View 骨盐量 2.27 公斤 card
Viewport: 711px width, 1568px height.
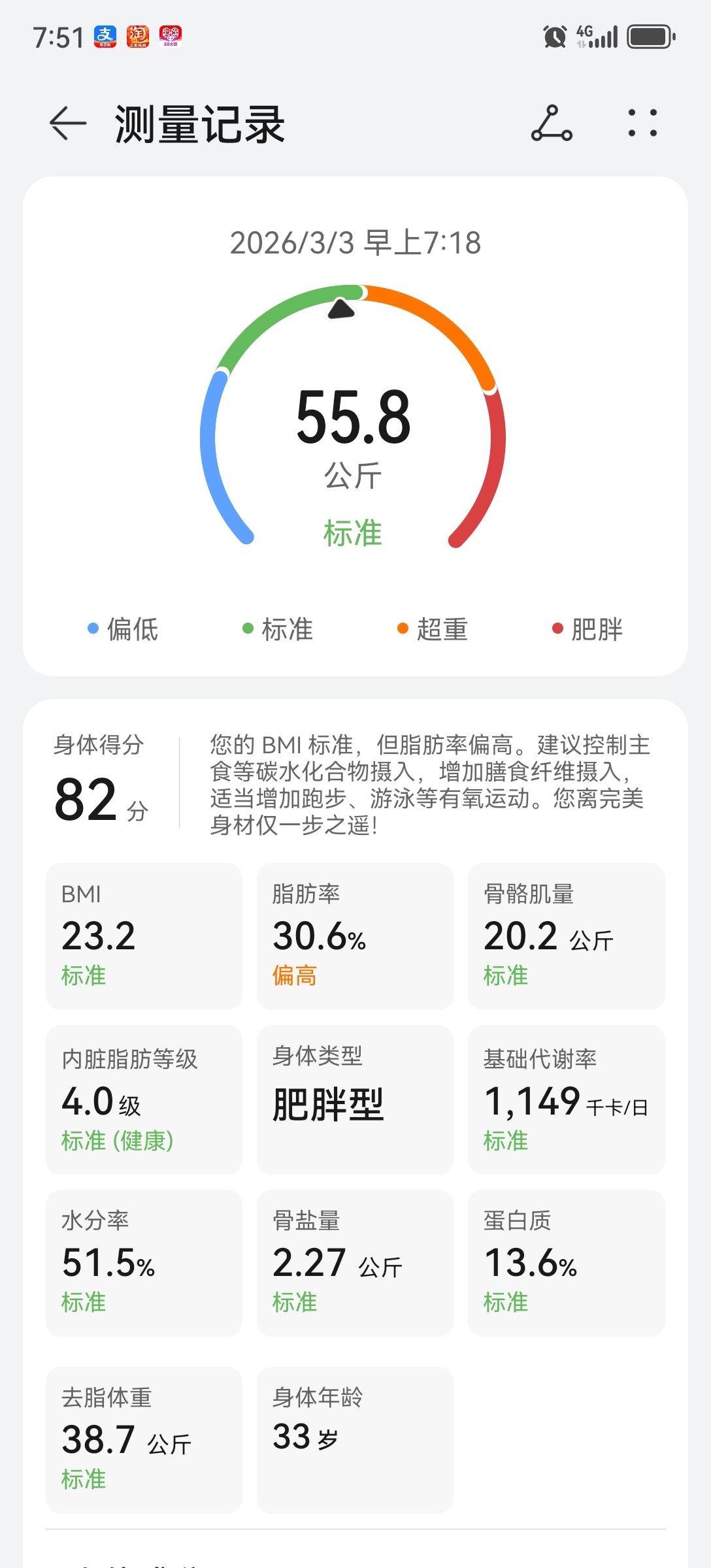(x=355, y=1262)
